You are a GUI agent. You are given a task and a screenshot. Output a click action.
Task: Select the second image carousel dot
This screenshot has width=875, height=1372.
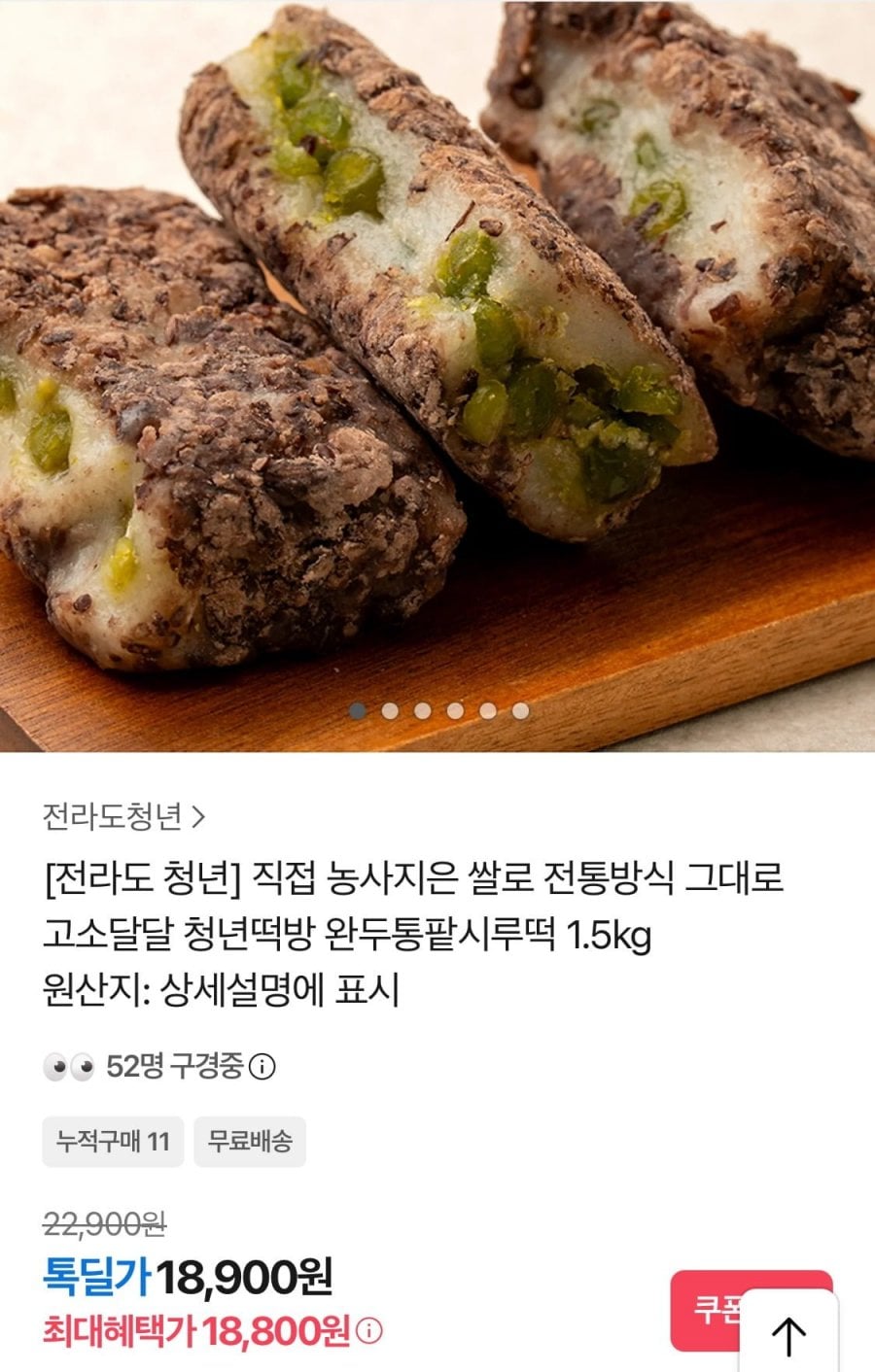tap(390, 710)
